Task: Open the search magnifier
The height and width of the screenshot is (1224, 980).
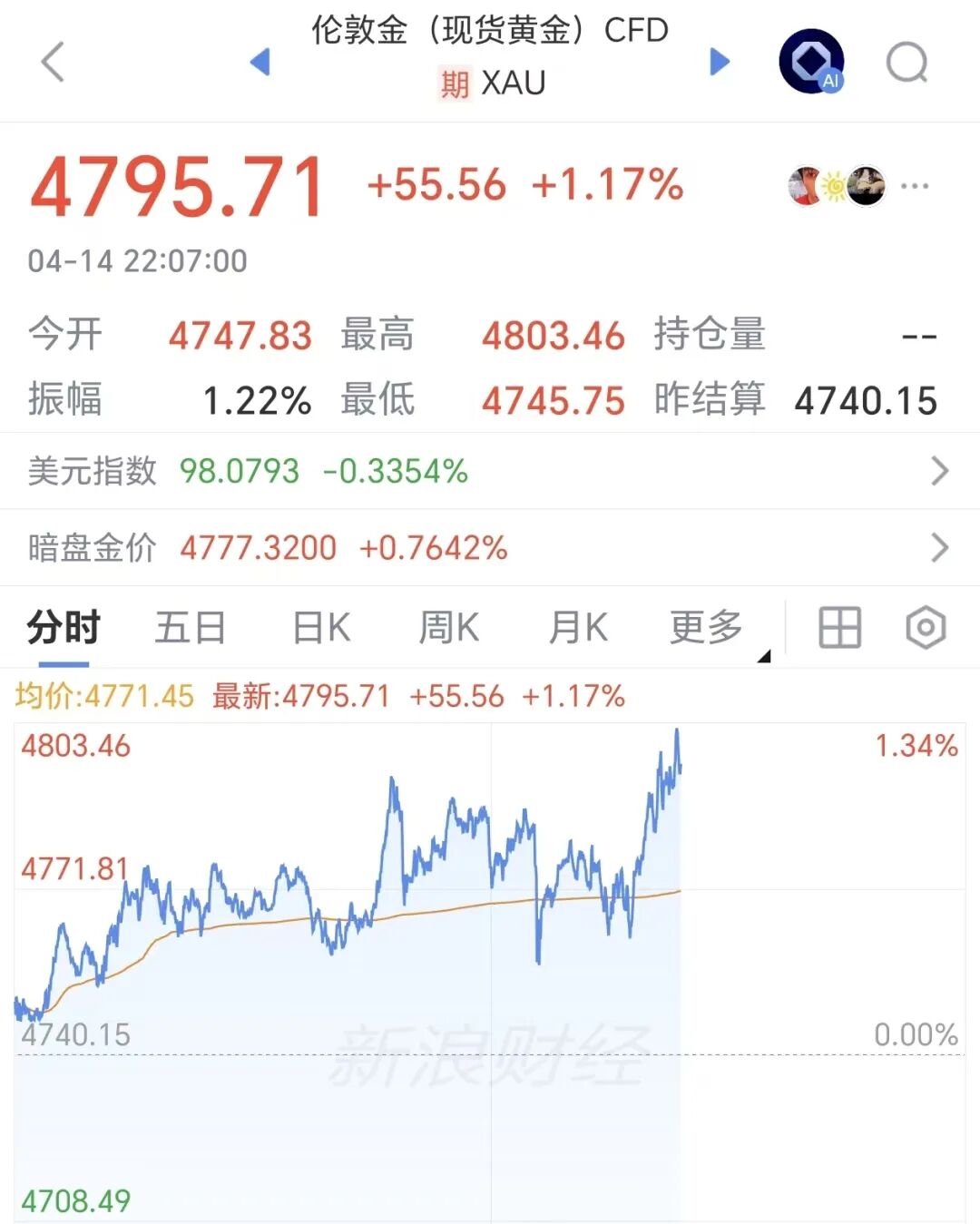Action: tap(906, 63)
